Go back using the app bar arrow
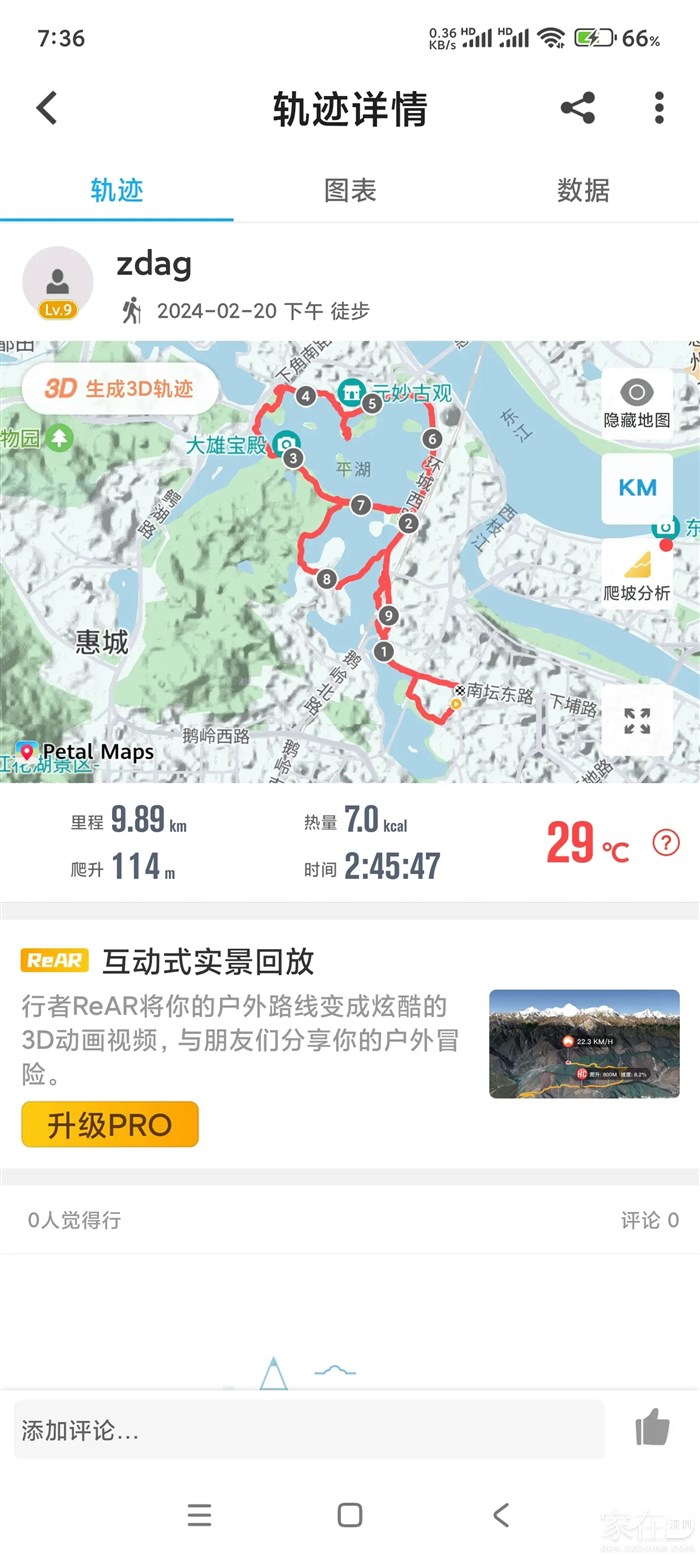The width and height of the screenshot is (700, 1555). (47, 108)
